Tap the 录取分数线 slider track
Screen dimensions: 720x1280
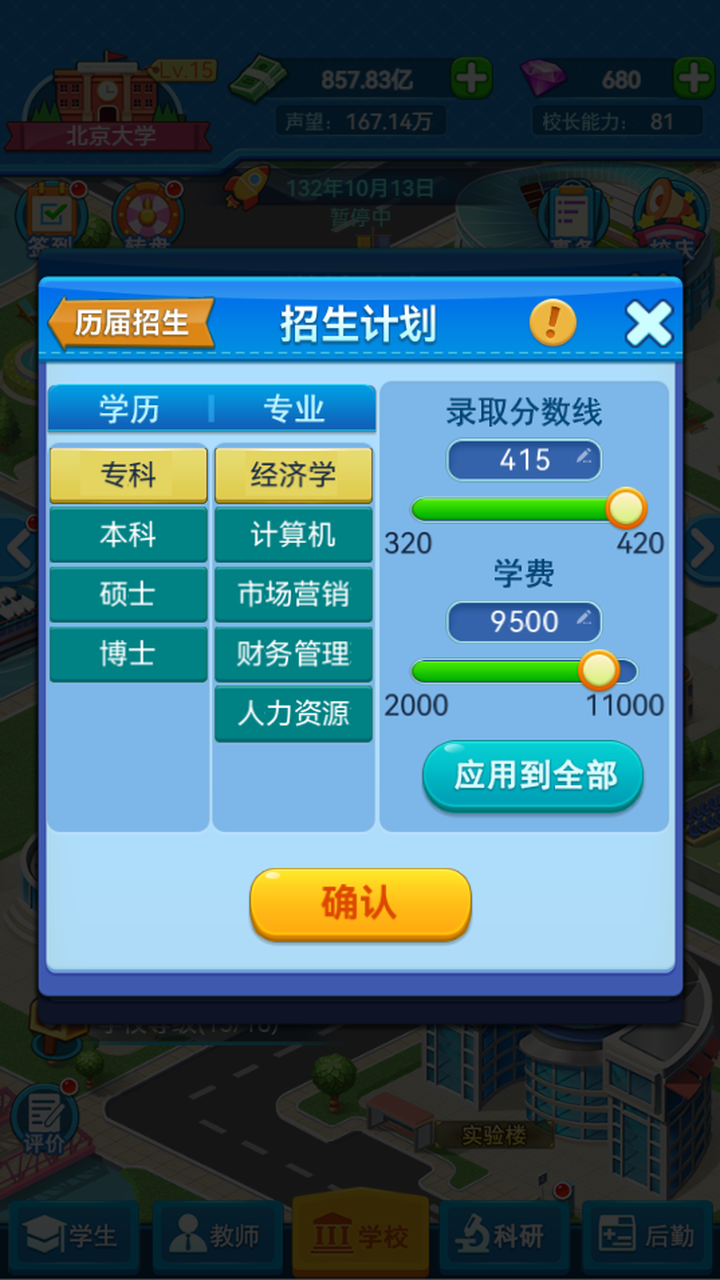510,509
